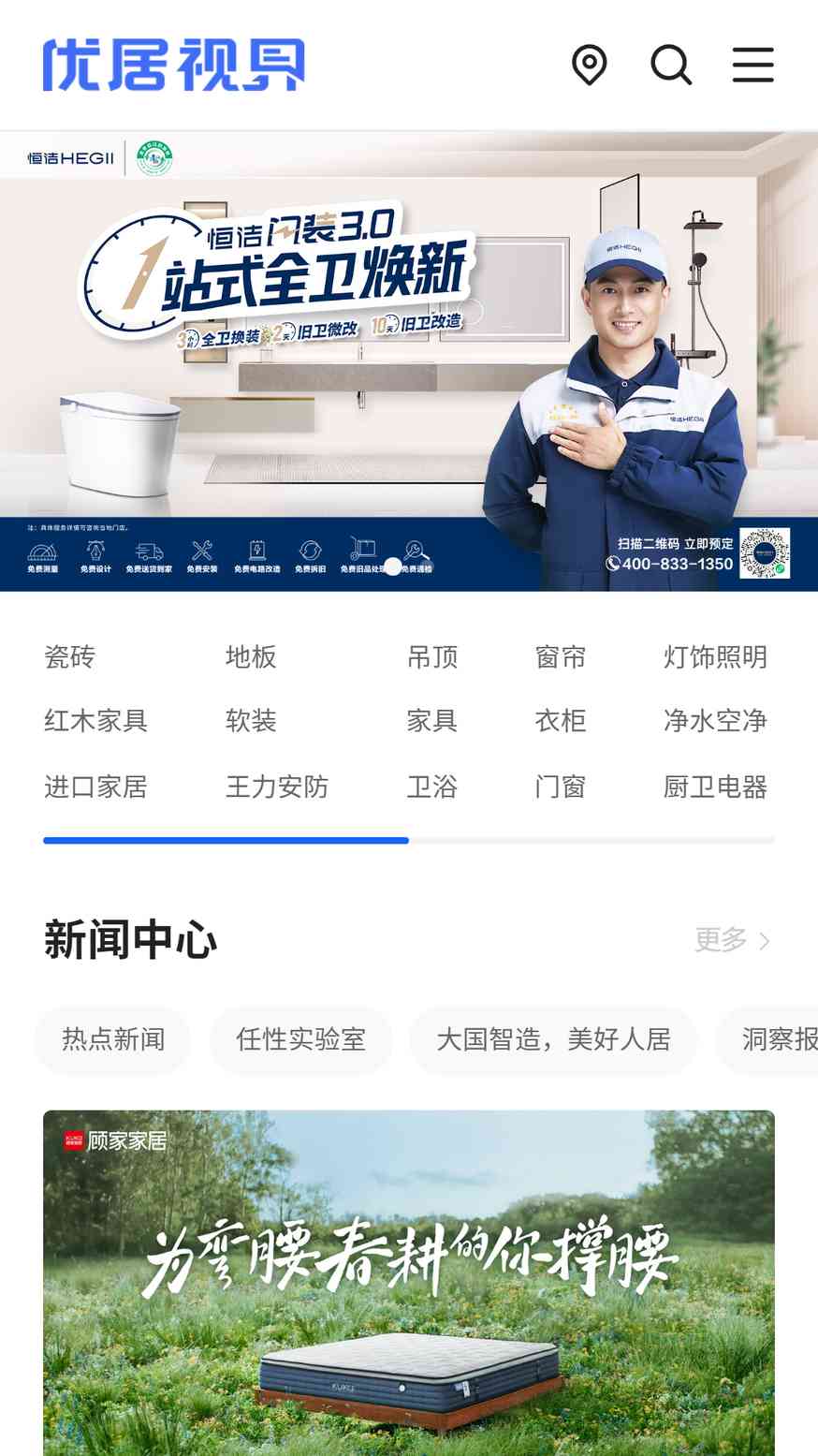818x1456 pixels.
Task: Open the 王力安防 category
Action: 277,787
